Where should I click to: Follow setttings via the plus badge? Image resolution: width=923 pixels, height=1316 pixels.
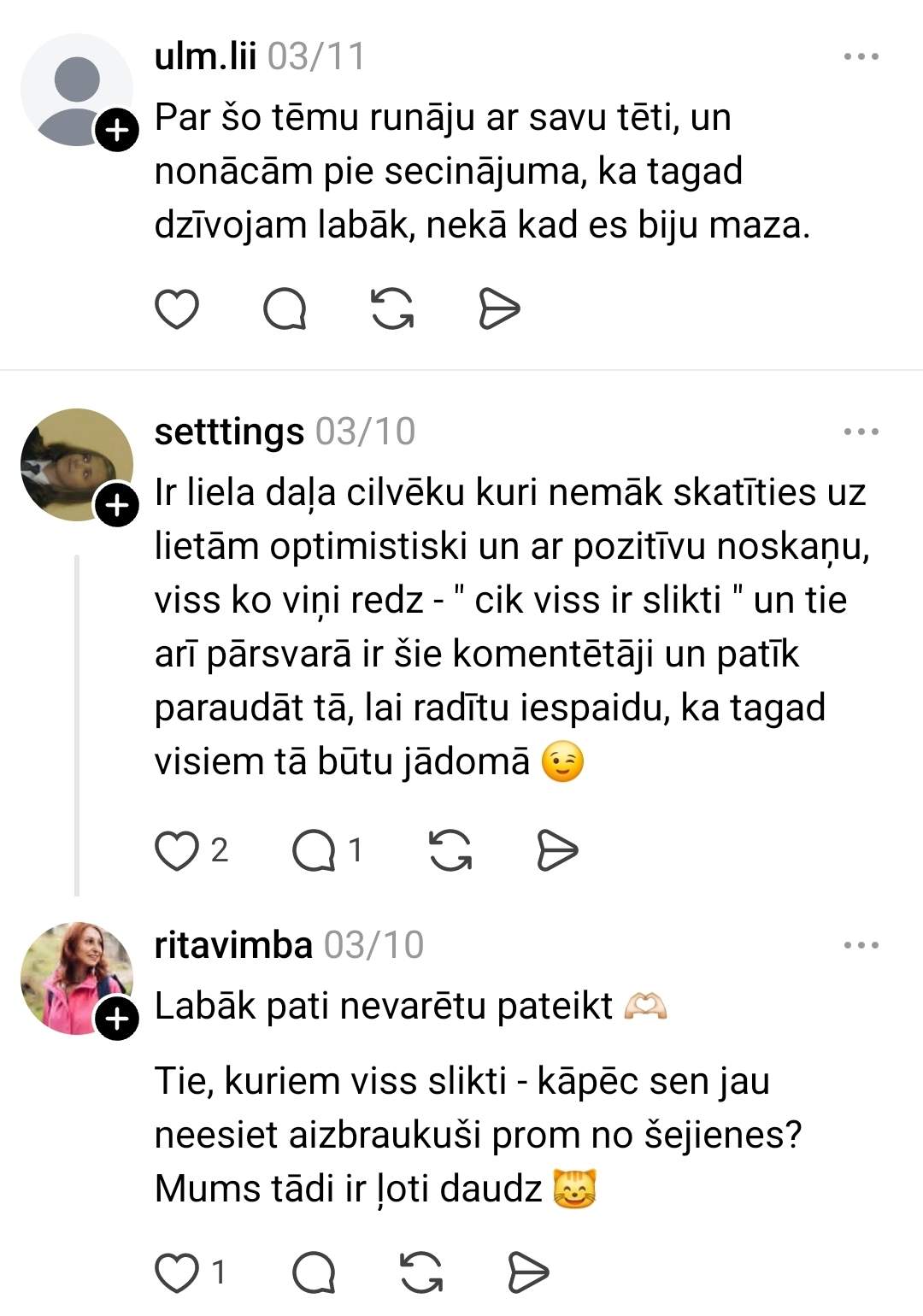click(116, 505)
